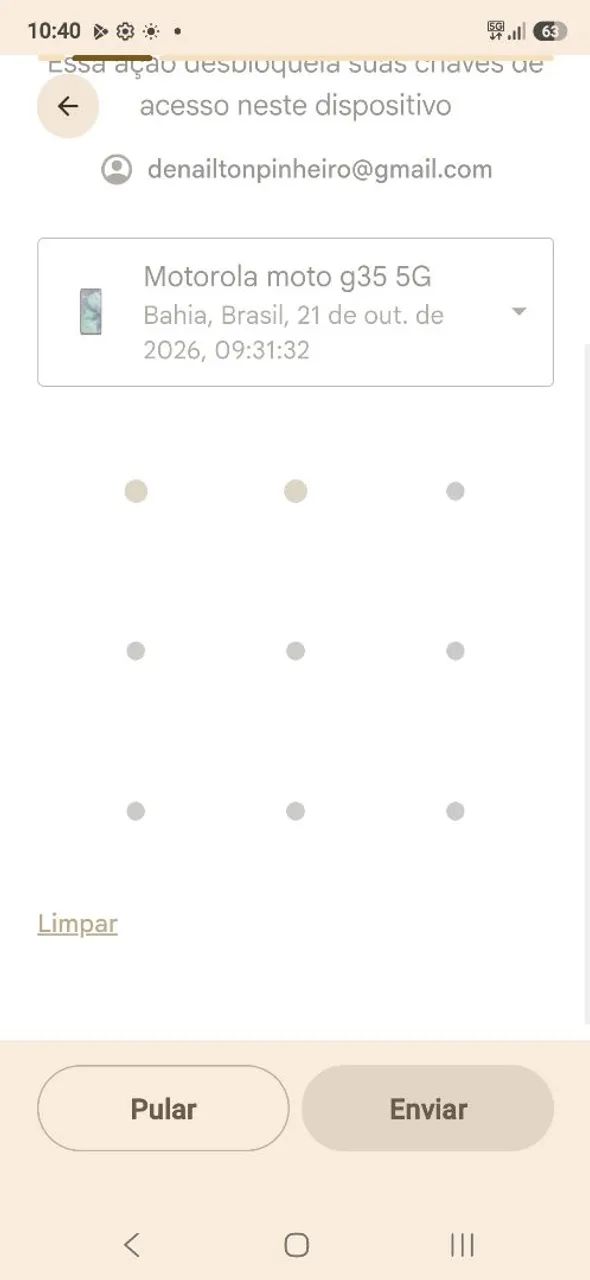Viewport: 590px width, 1280px height.
Task: Open recent apps from navigation bar
Action: [x=462, y=1244]
